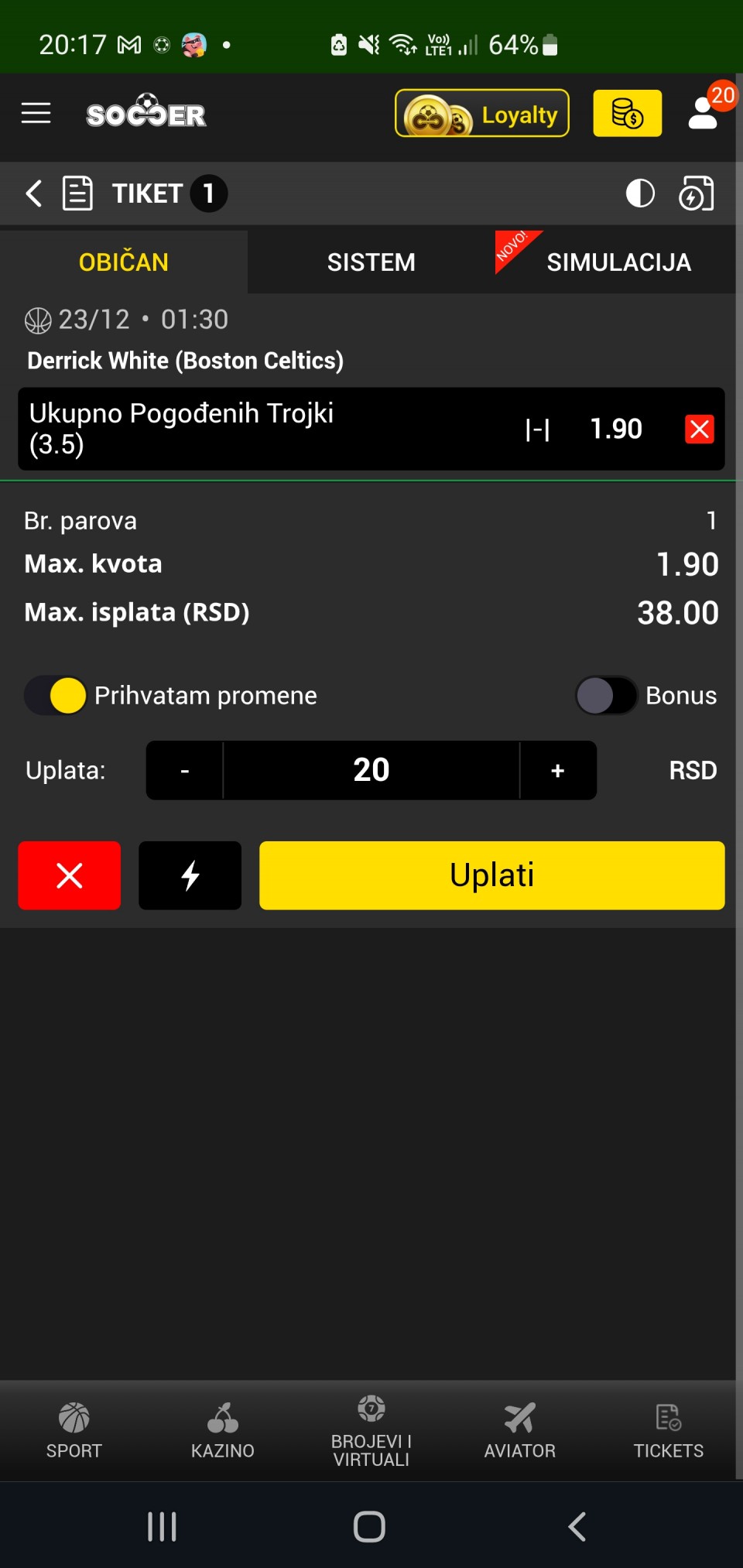
Task: Enable the Bonus switch
Action: [x=606, y=695]
